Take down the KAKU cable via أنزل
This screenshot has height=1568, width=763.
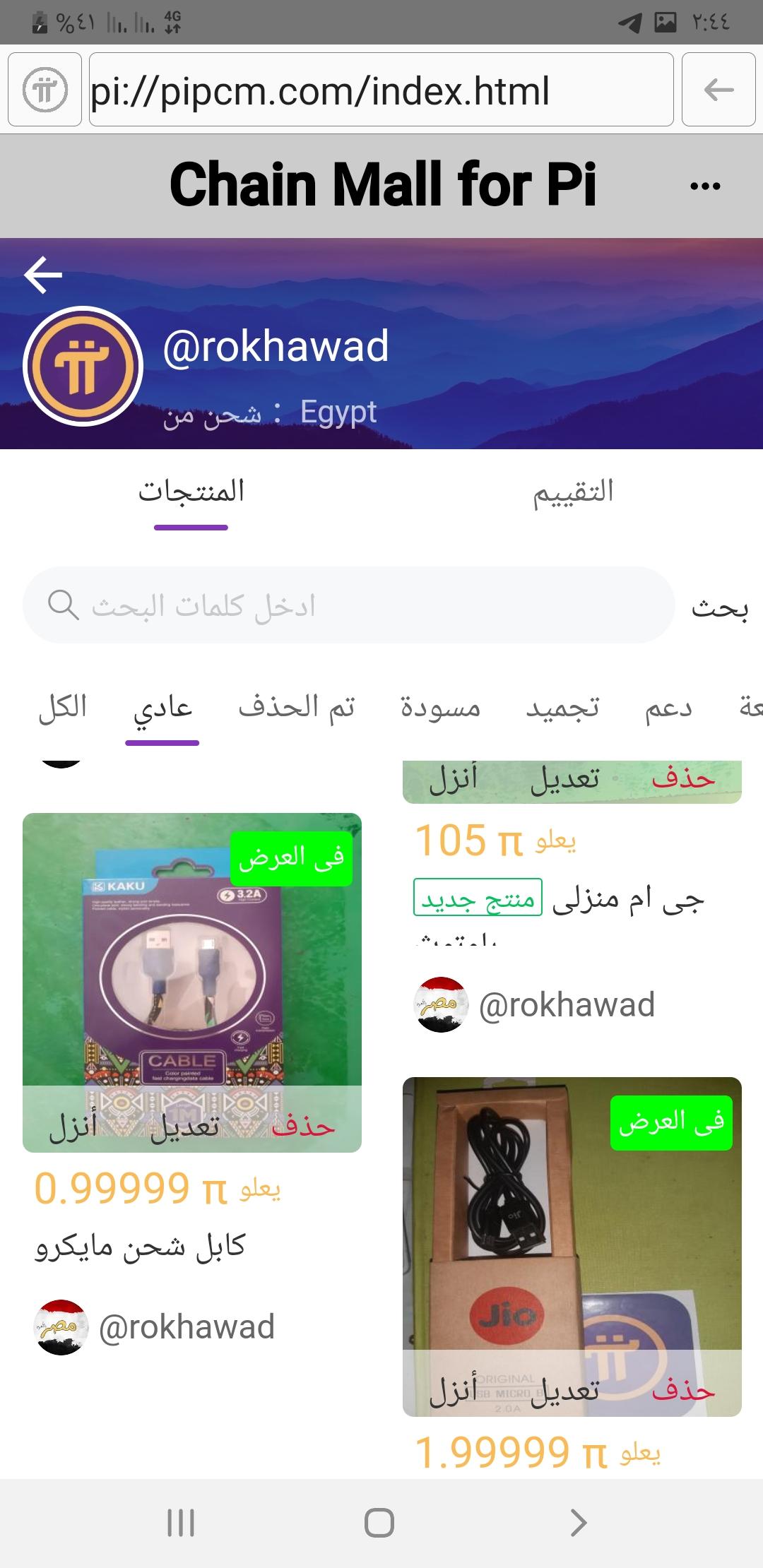point(73,1126)
